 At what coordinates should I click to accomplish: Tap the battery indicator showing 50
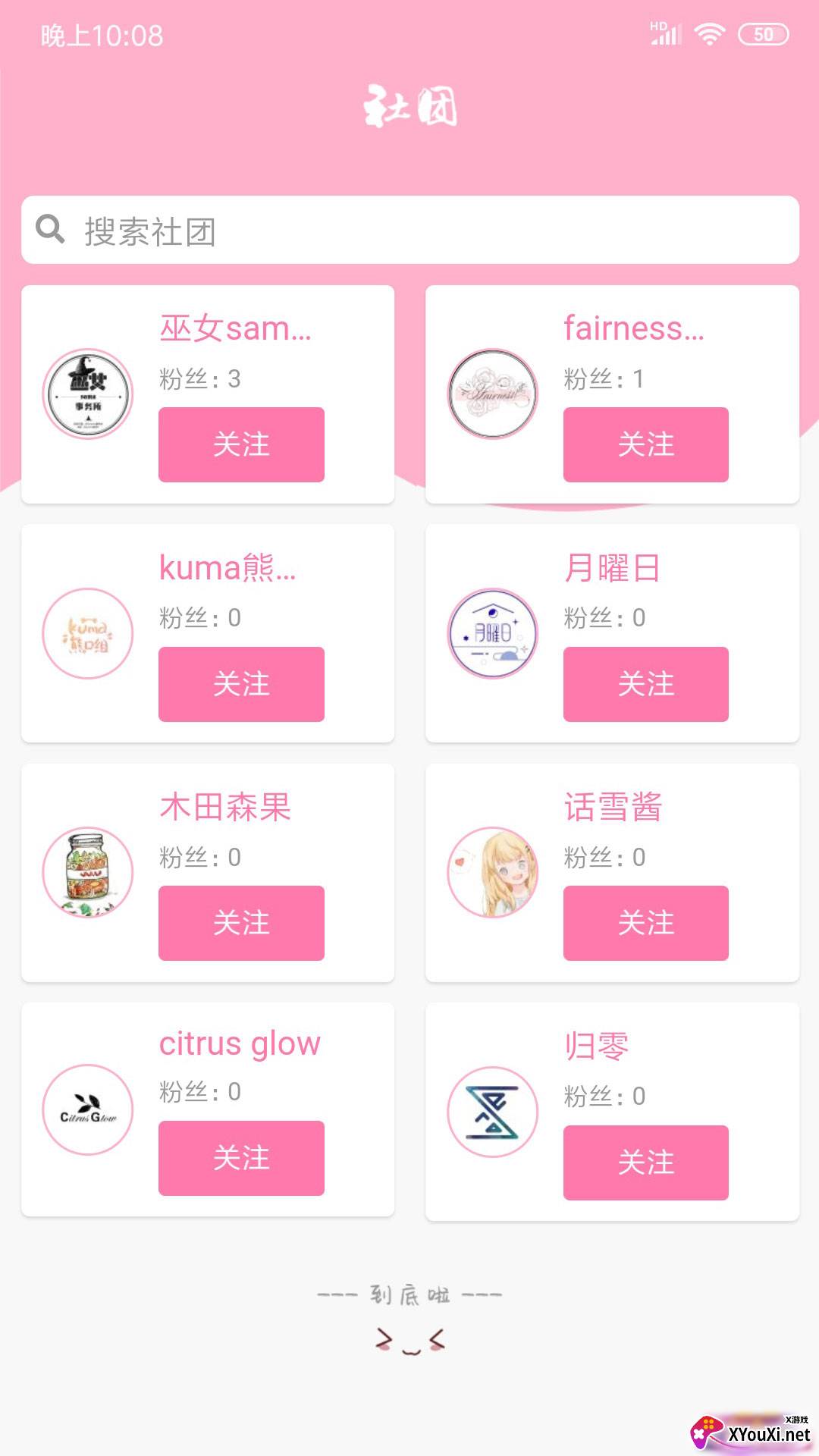(x=762, y=33)
